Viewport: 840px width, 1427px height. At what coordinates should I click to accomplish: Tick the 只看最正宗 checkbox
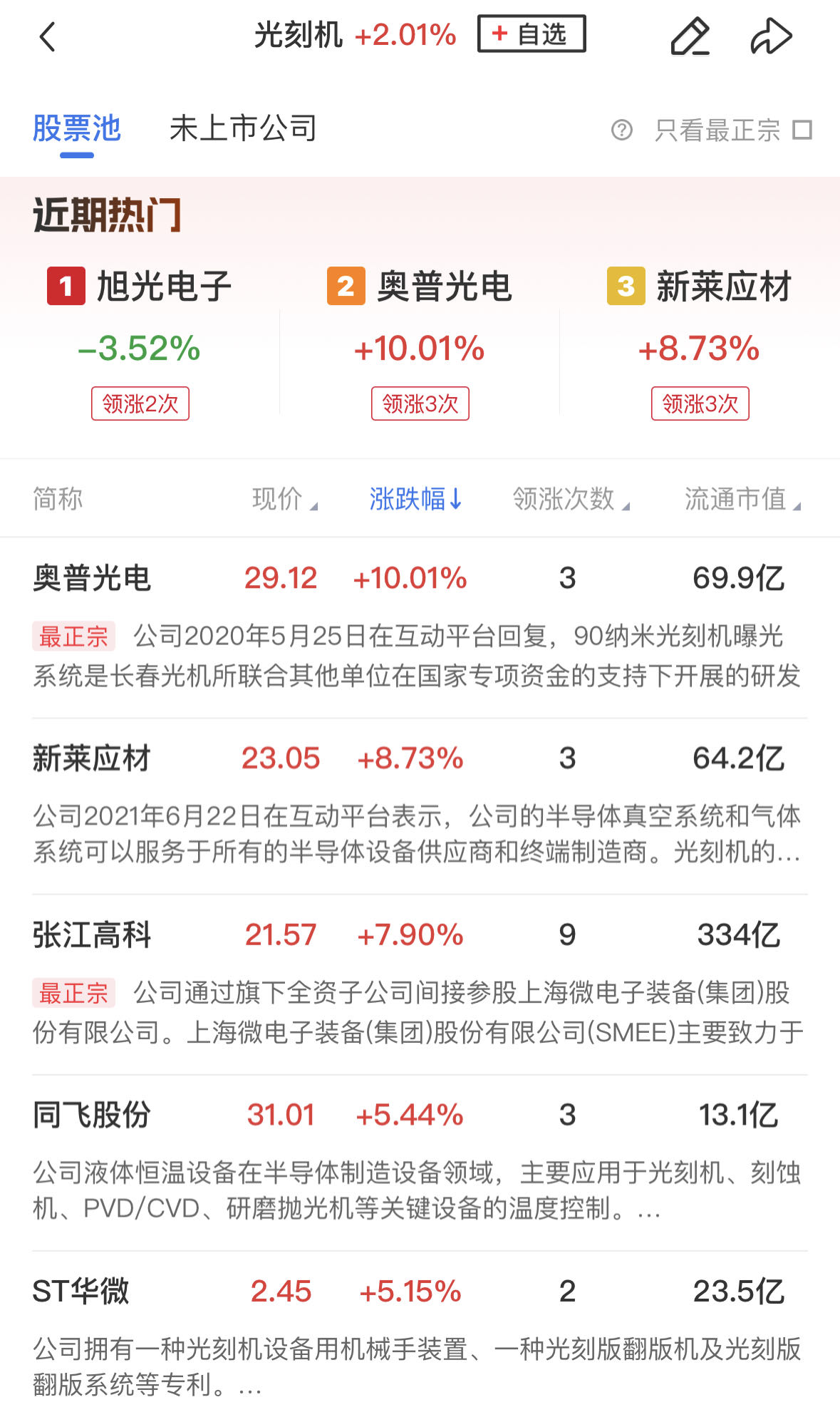coord(802,130)
